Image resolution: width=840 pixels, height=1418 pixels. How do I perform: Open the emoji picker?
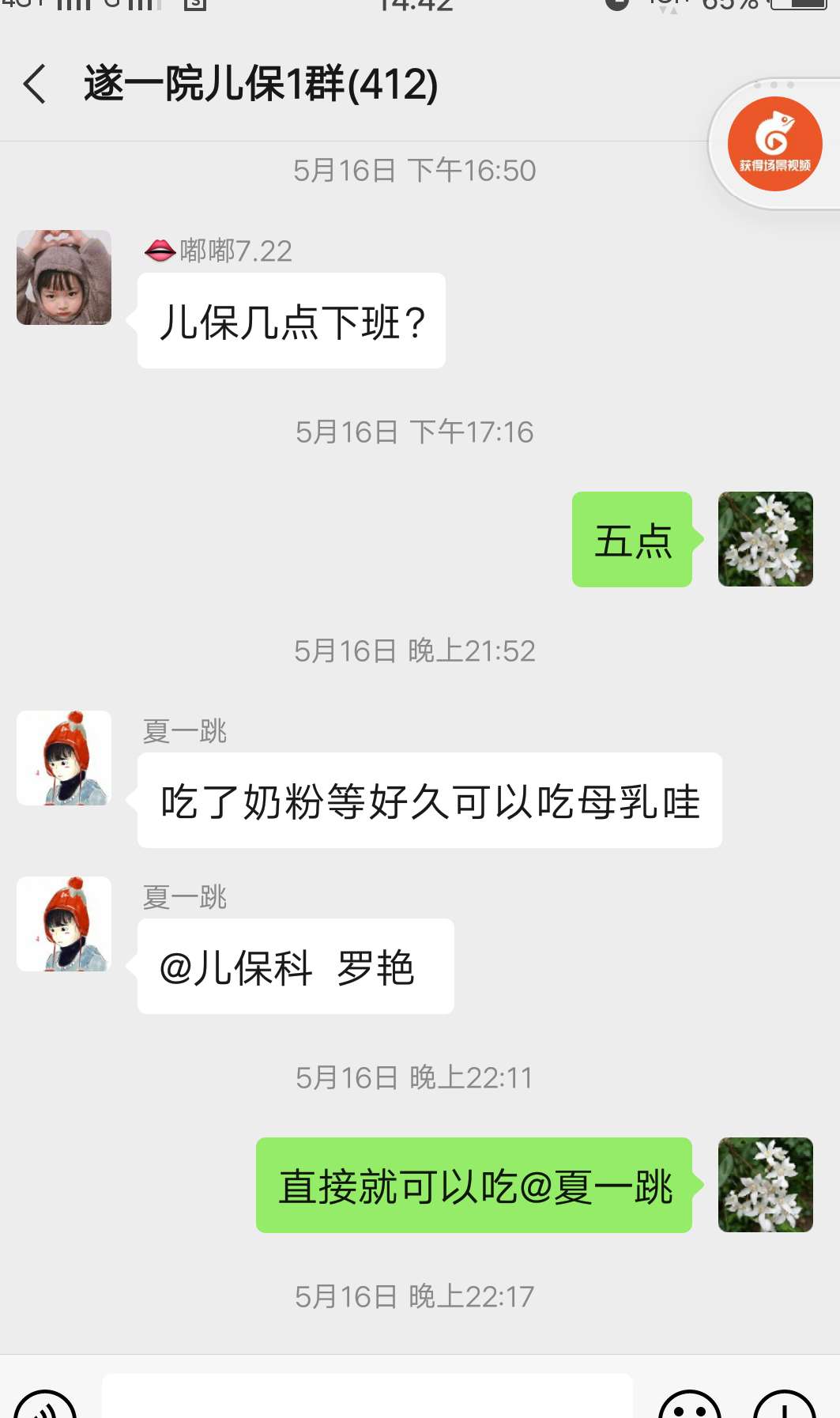689,1407
